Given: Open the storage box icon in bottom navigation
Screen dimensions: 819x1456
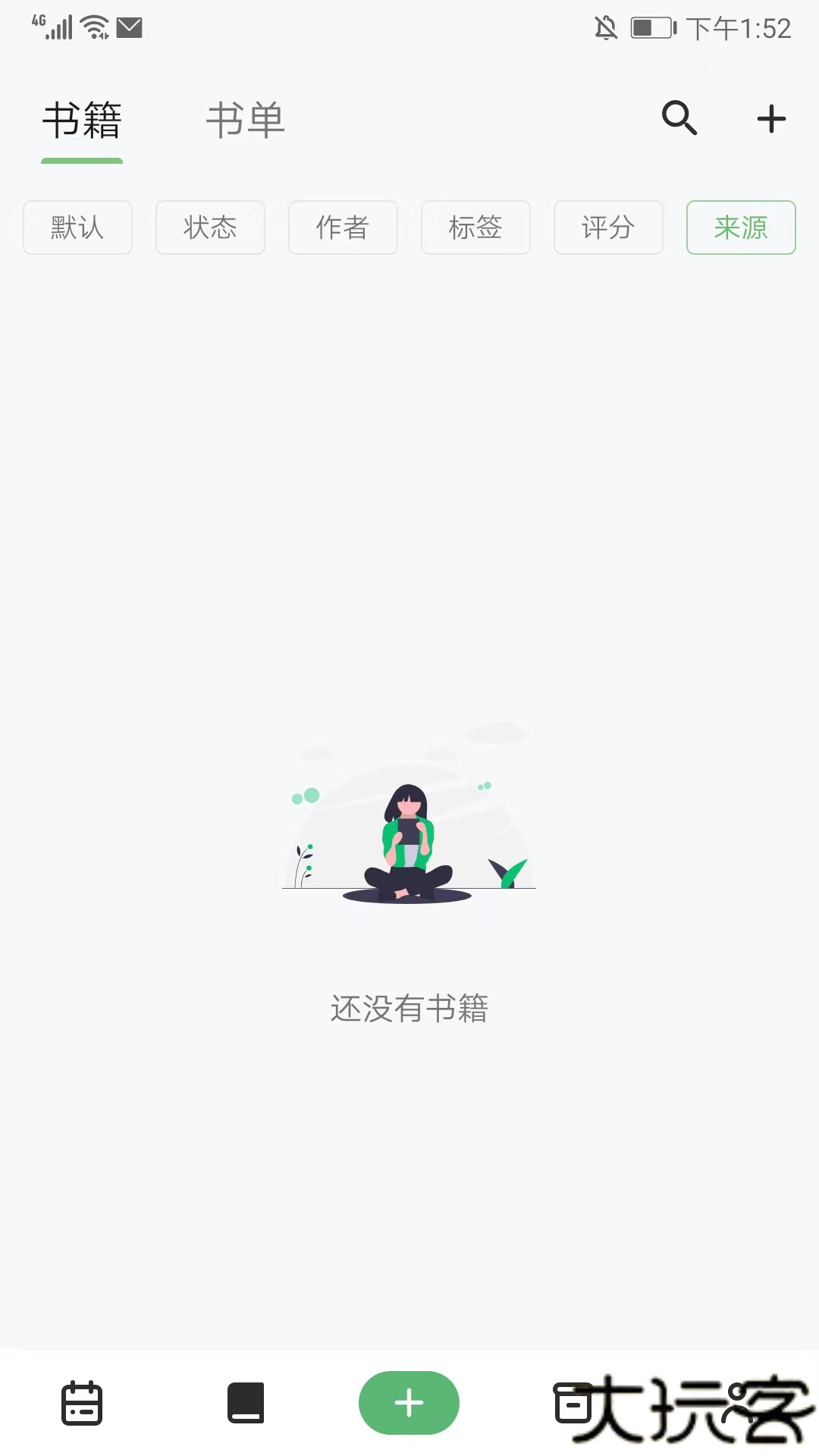Looking at the screenshot, I should 573,1403.
